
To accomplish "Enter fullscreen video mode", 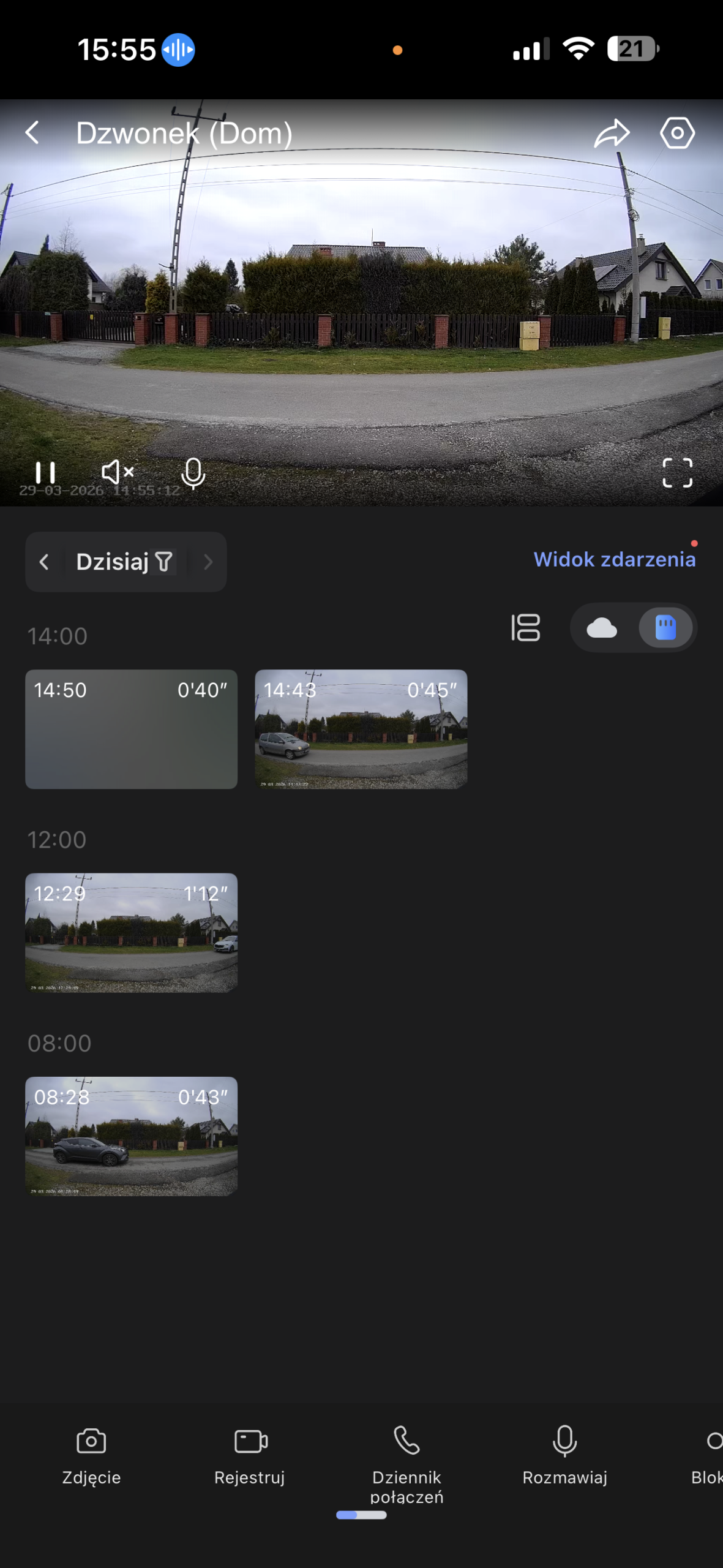I will click(x=677, y=473).
